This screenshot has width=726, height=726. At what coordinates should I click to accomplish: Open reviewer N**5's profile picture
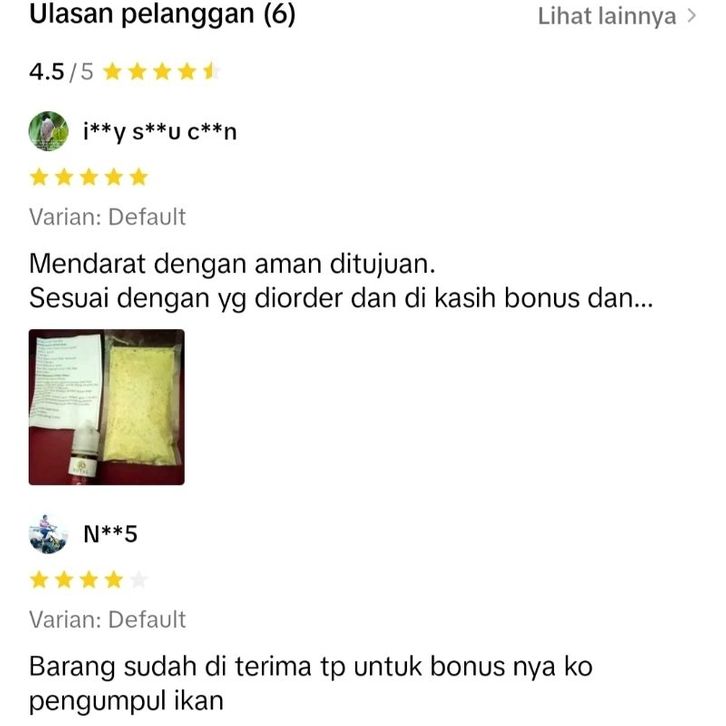point(49,533)
